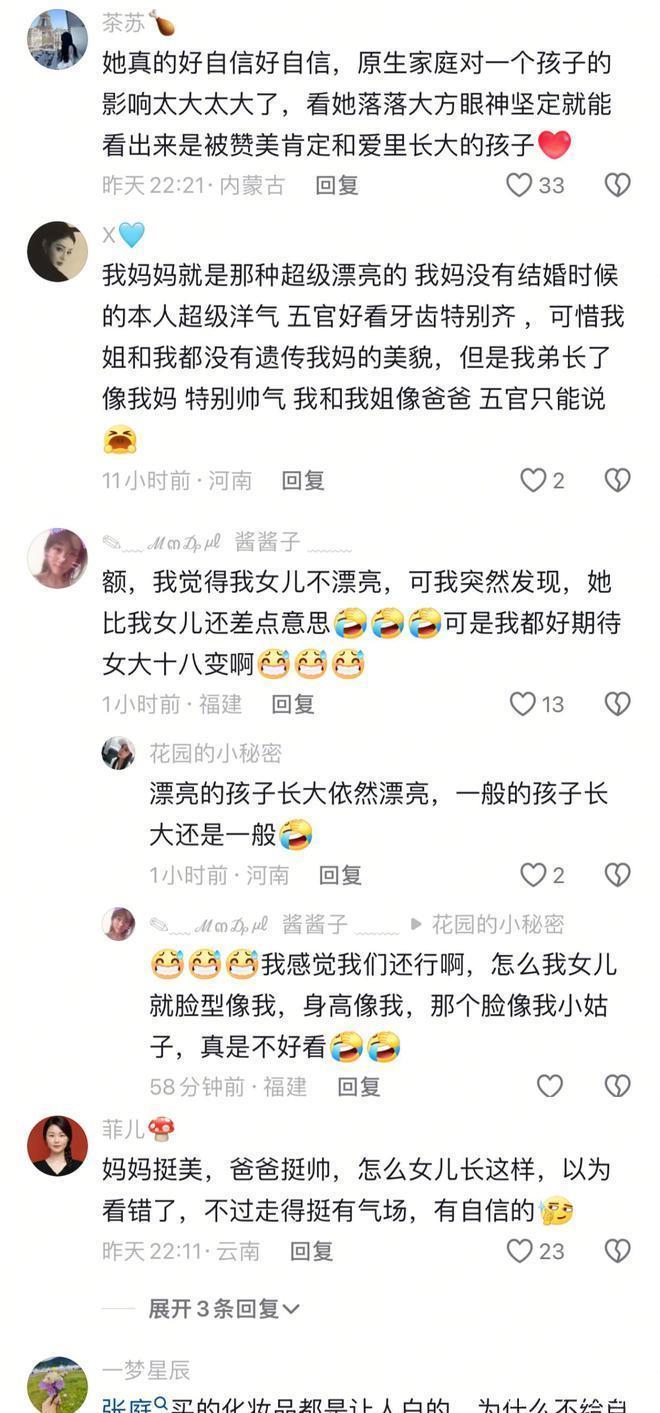Reply to 菲儿's Yunnan comment
Viewport: 660px width, 1413px height.
311,1251
